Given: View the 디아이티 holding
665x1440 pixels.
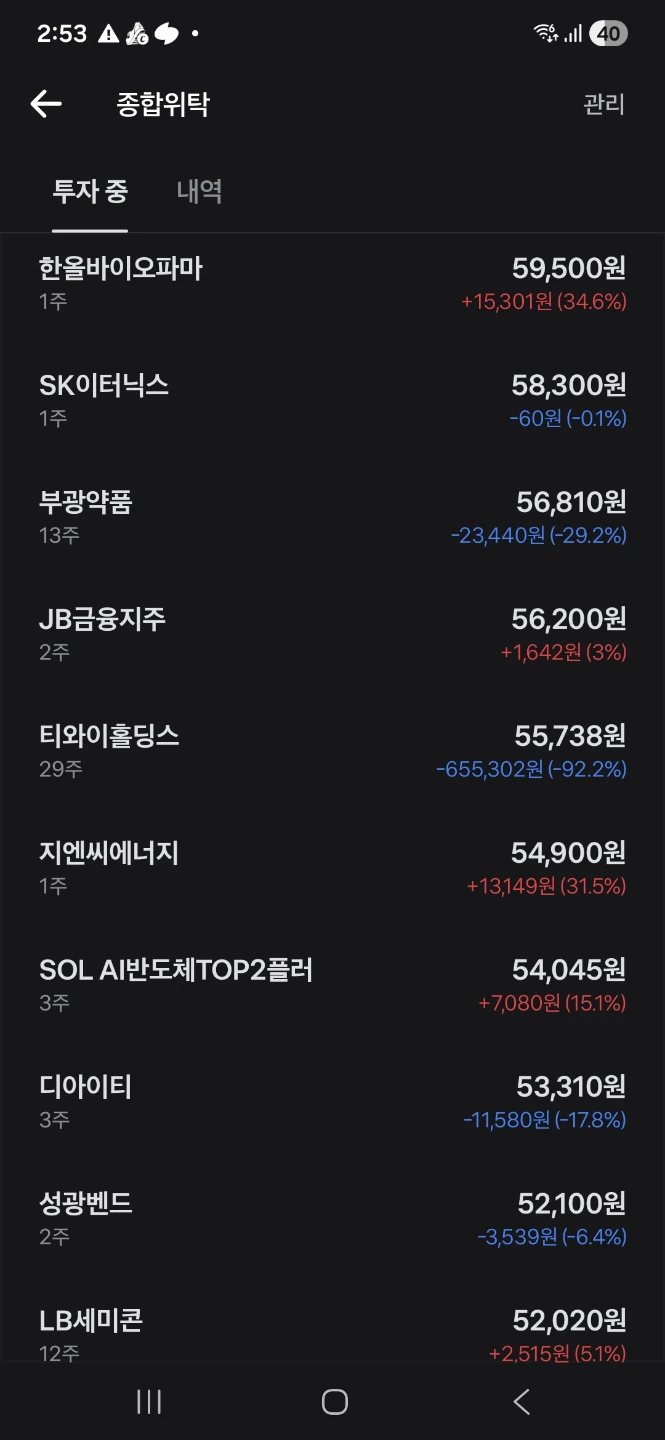Looking at the screenshot, I should click(332, 1103).
